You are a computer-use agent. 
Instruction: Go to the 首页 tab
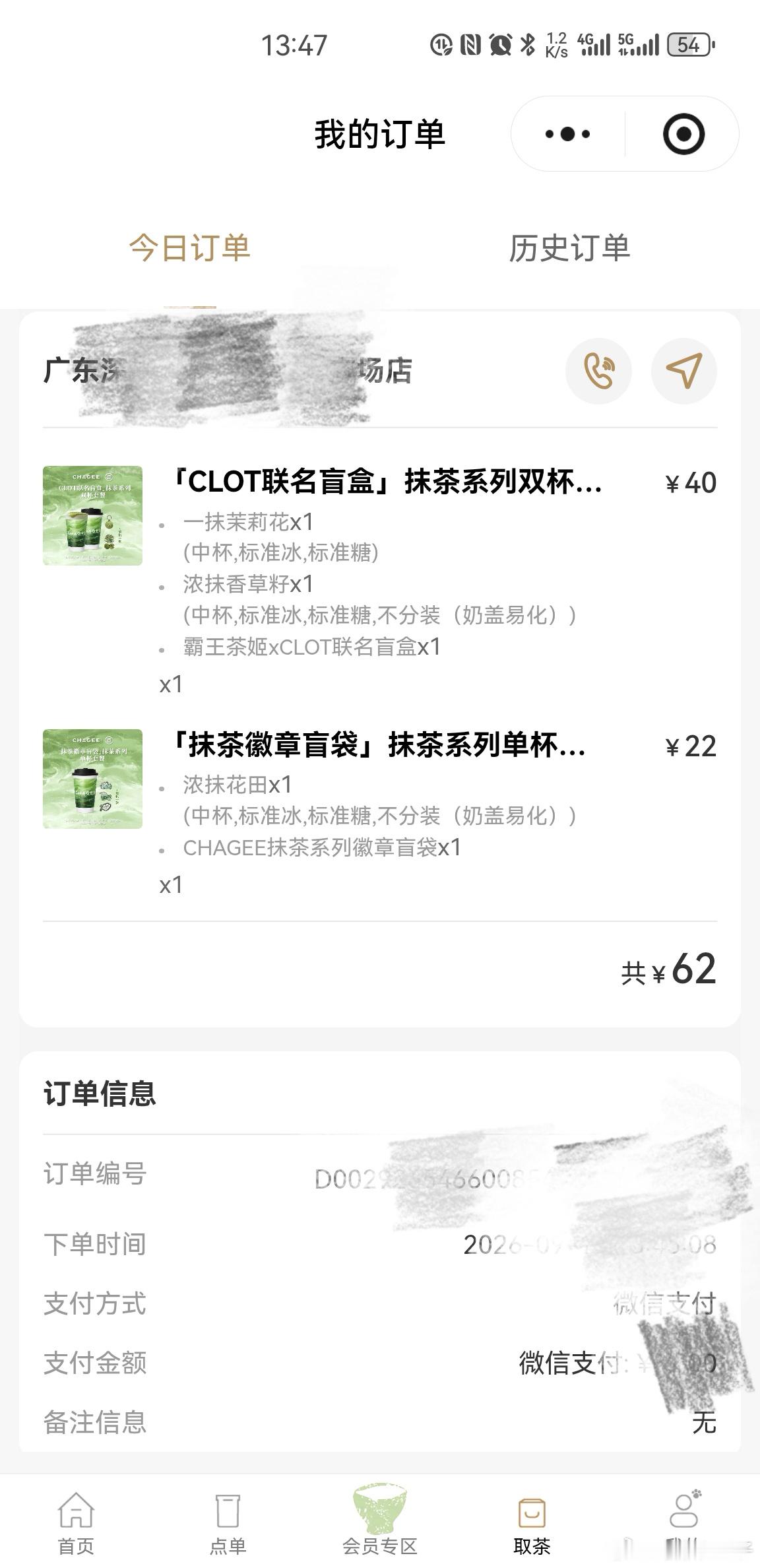click(77, 1521)
